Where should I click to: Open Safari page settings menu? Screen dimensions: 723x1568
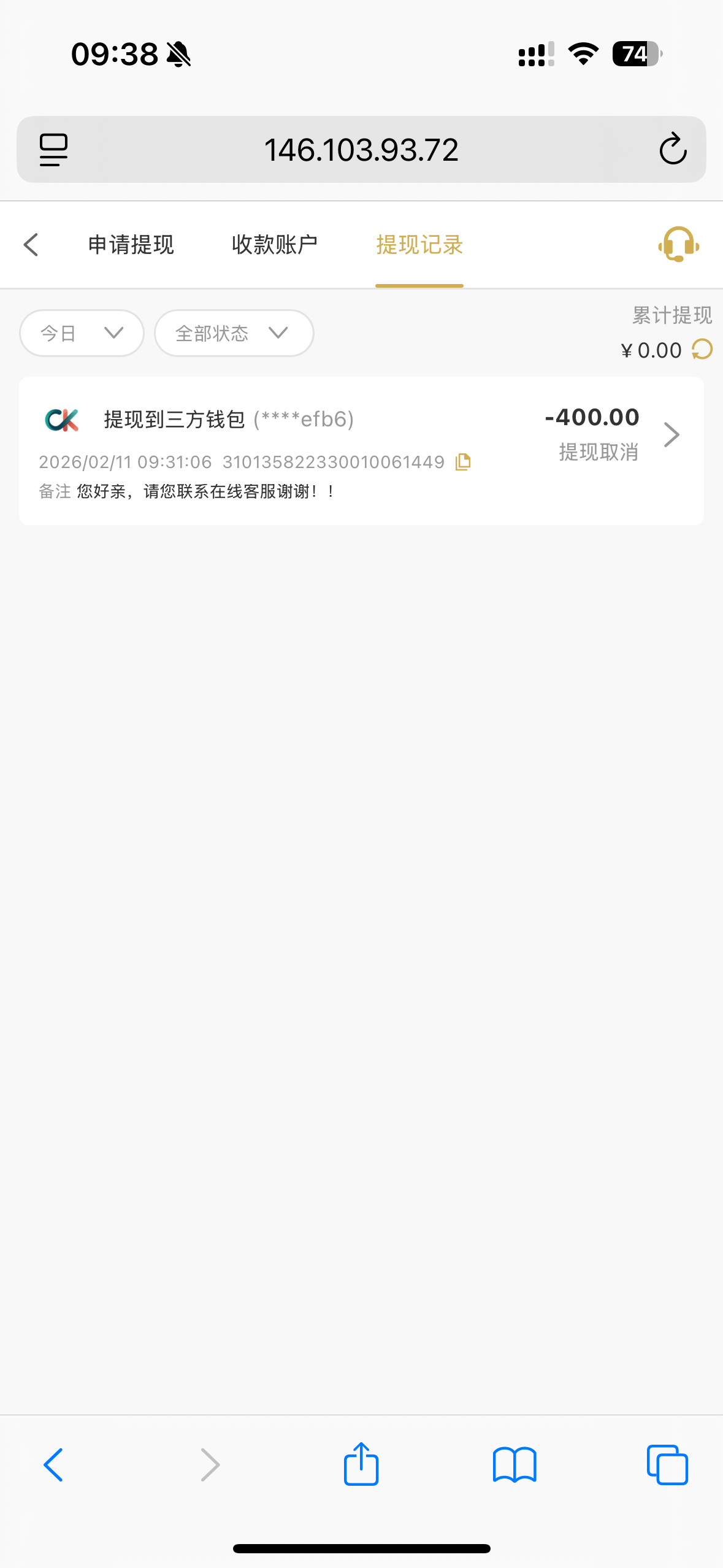pyautogui.click(x=54, y=150)
